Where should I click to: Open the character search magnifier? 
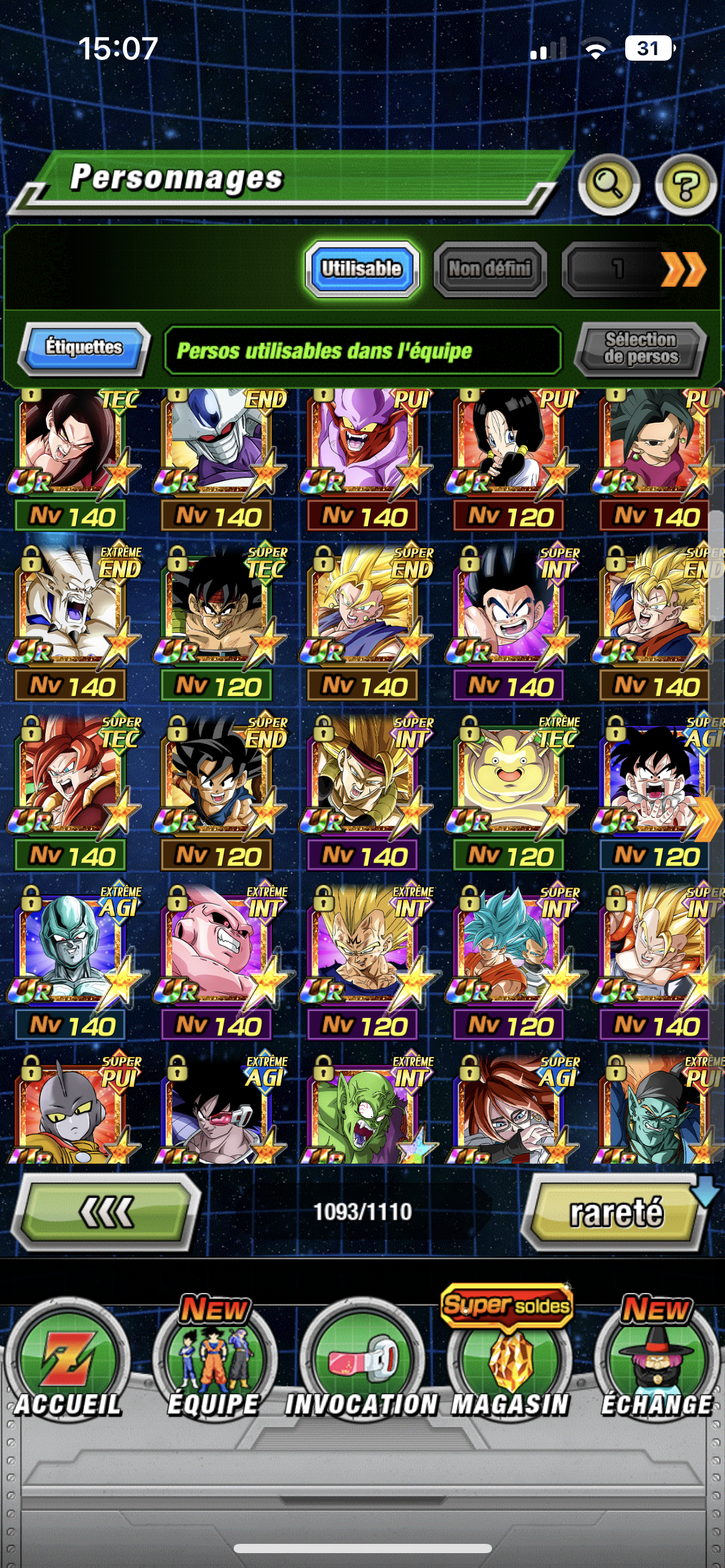tap(609, 184)
